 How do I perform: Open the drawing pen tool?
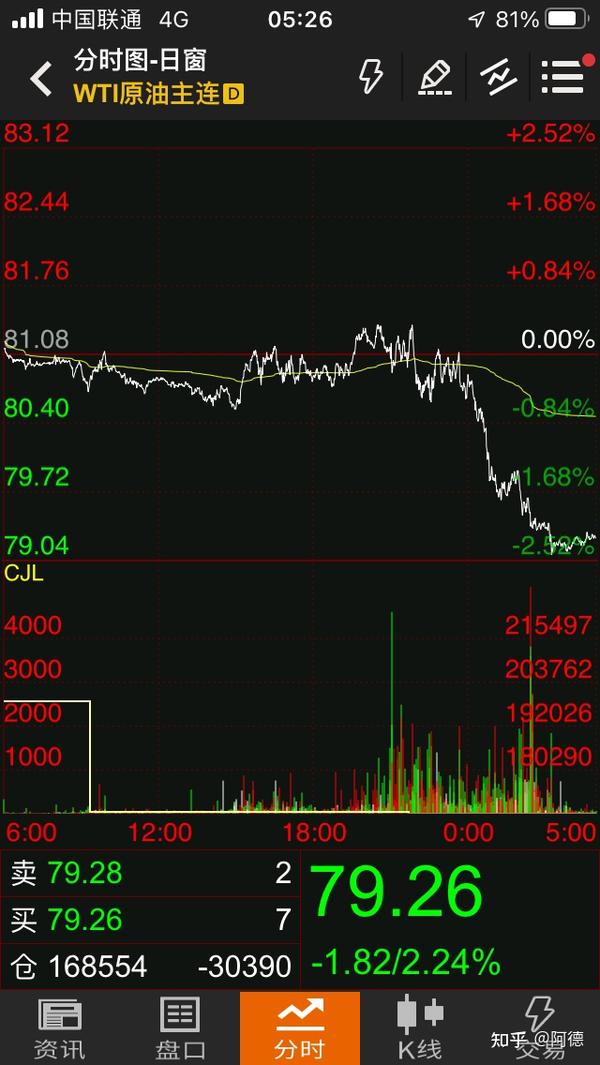[x=434, y=76]
